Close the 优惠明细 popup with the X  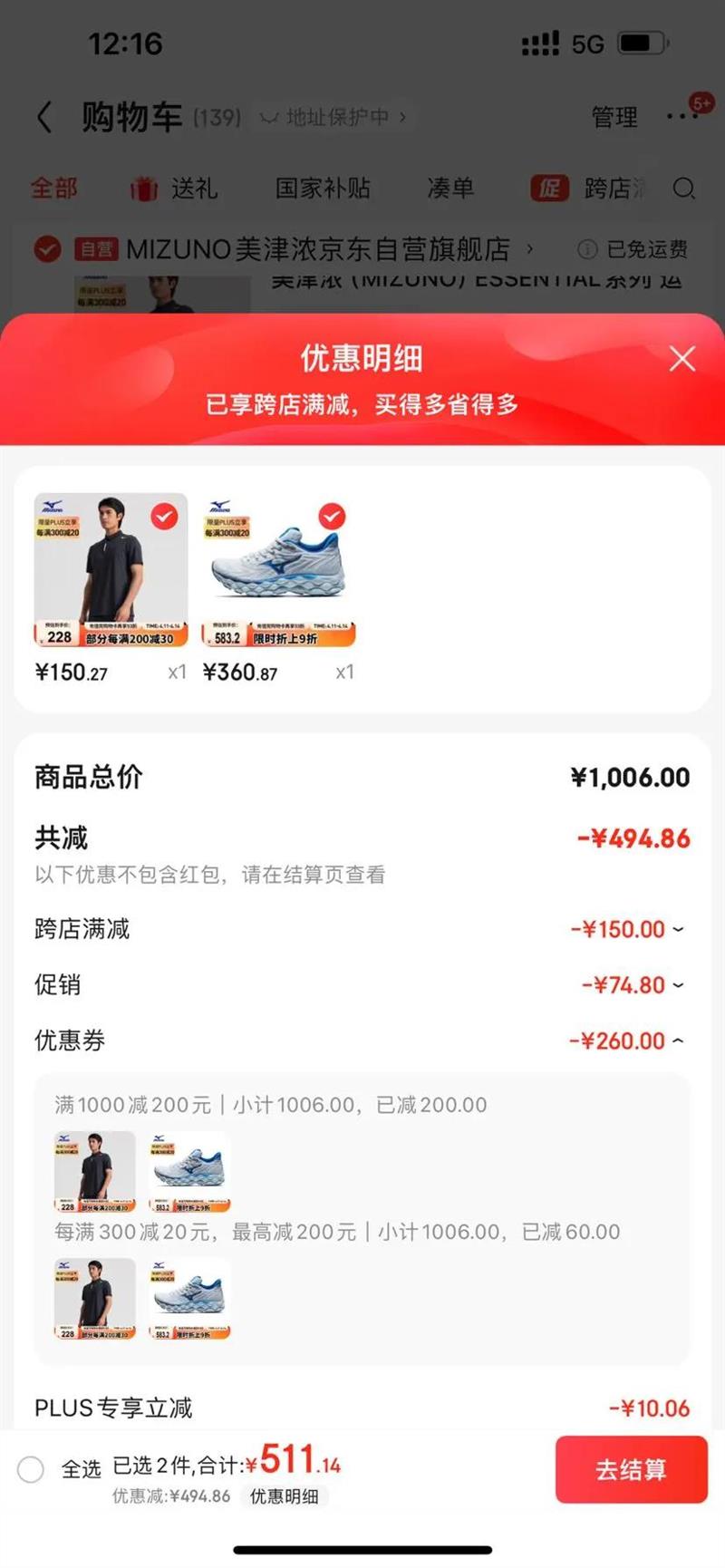point(681,359)
